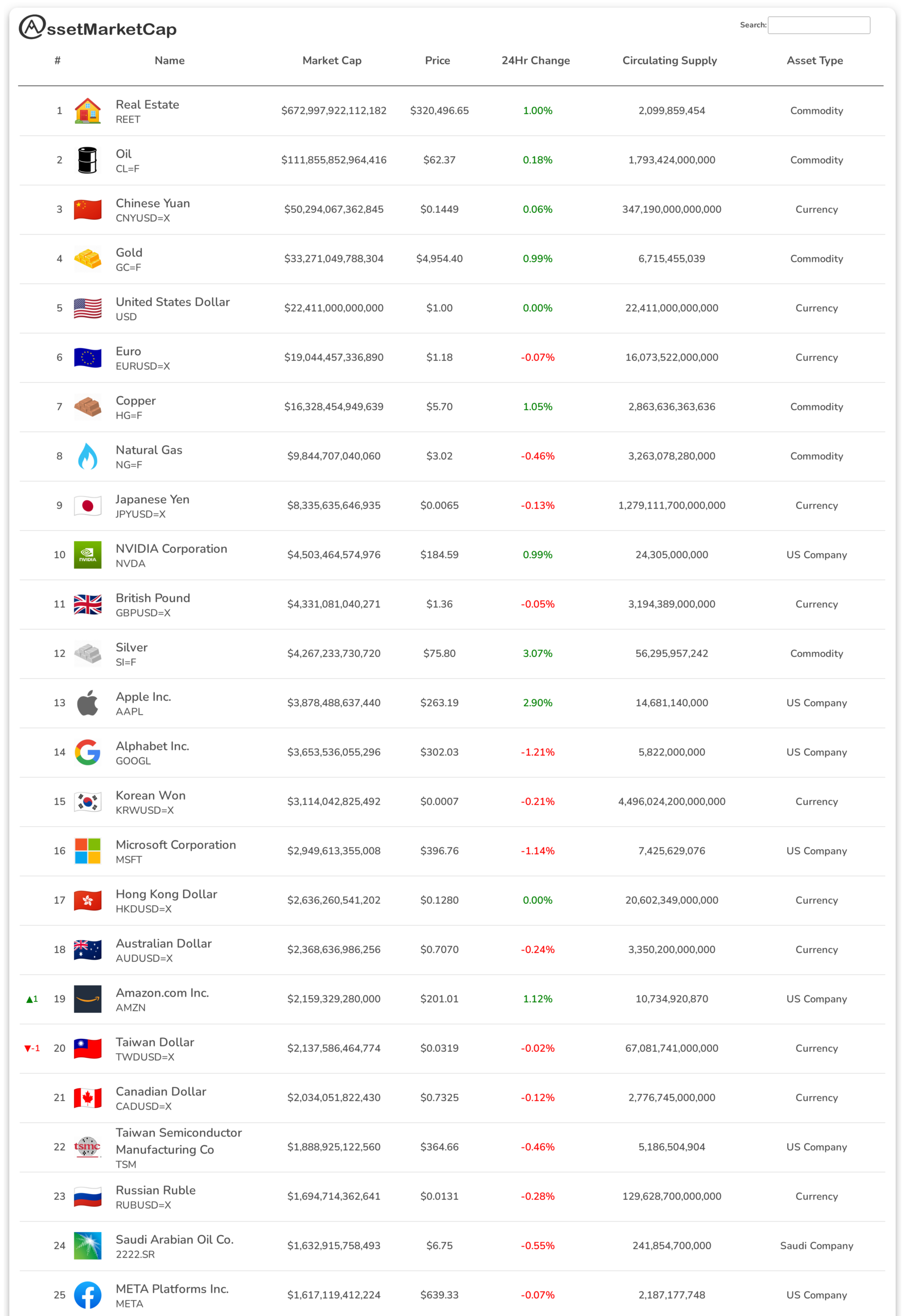The height and width of the screenshot is (1316, 905).
Task: Click the Apple logo icon
Action: coord(87,703)
